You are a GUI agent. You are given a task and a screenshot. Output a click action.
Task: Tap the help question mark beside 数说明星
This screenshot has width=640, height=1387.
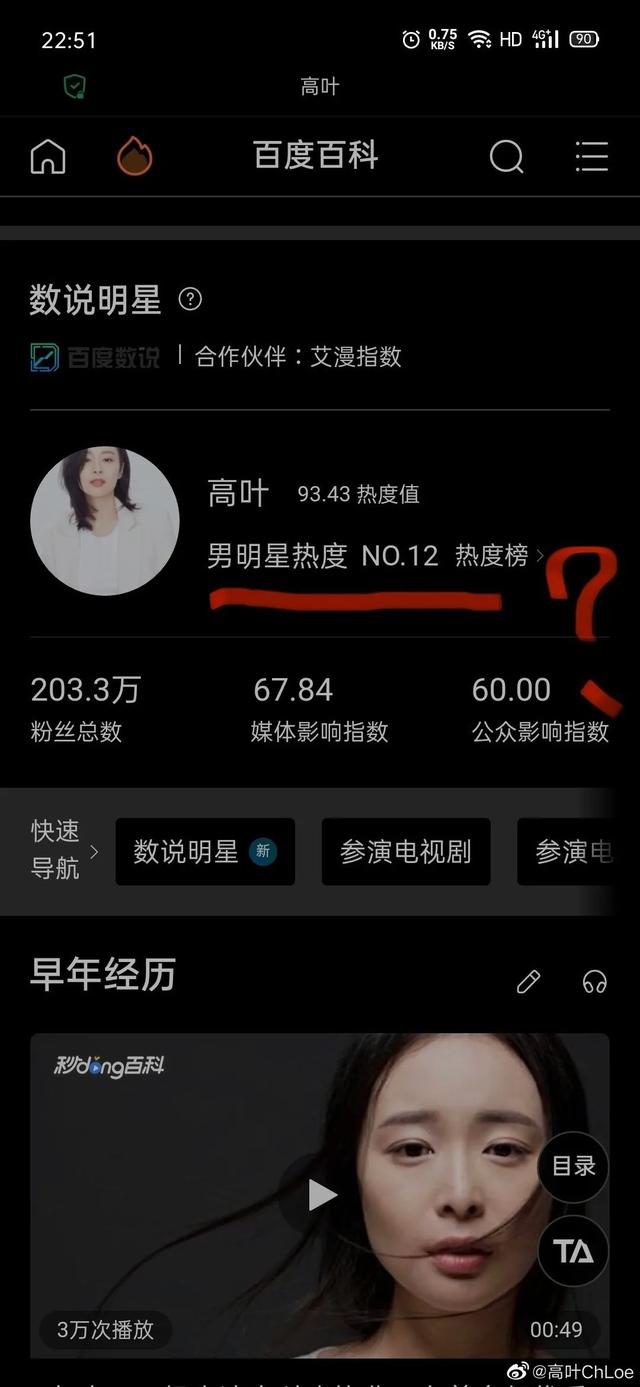(x=190, y=299)
